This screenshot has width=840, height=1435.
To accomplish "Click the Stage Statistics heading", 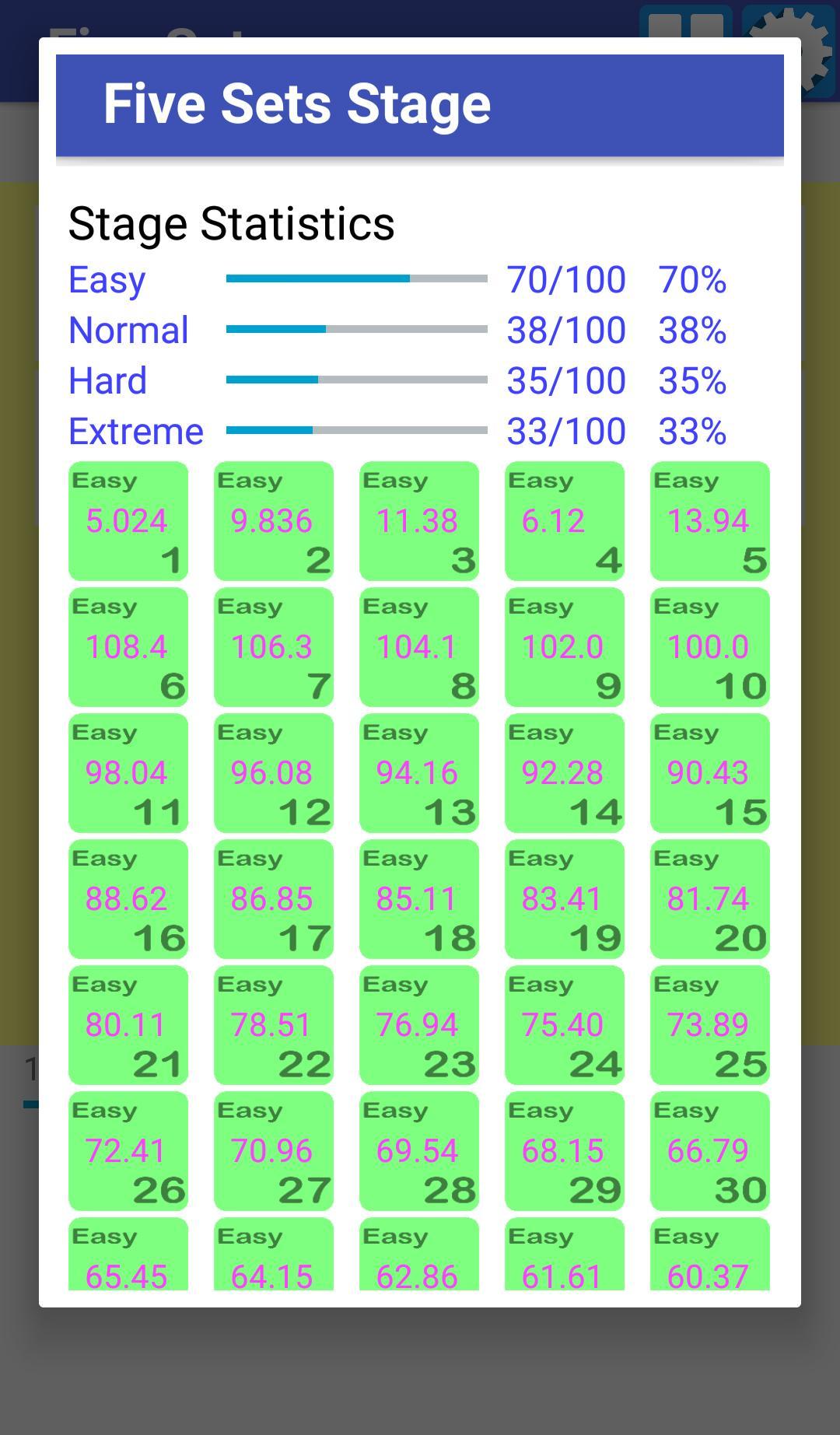I will pos(231,223).
